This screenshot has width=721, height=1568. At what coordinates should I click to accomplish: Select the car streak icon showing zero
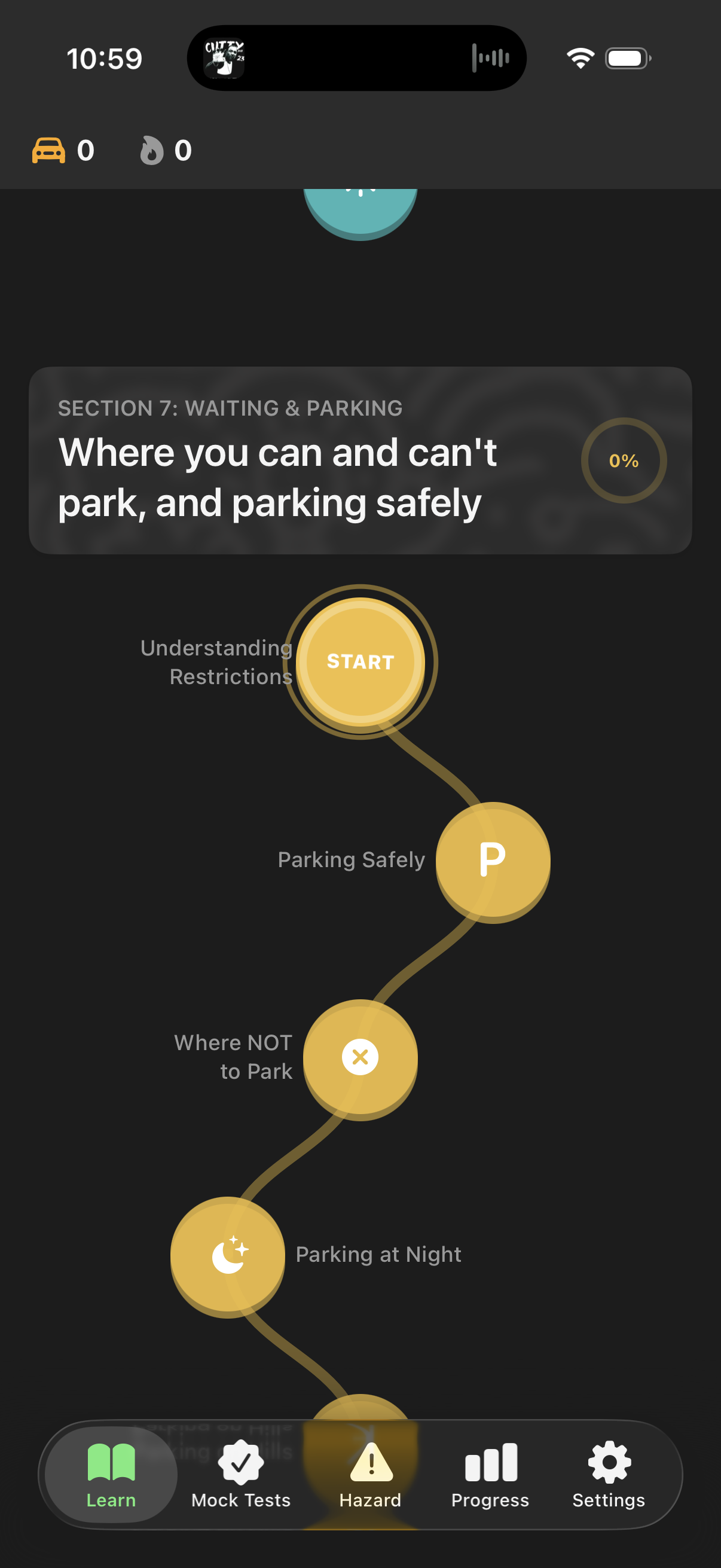(x=50, y=150)
